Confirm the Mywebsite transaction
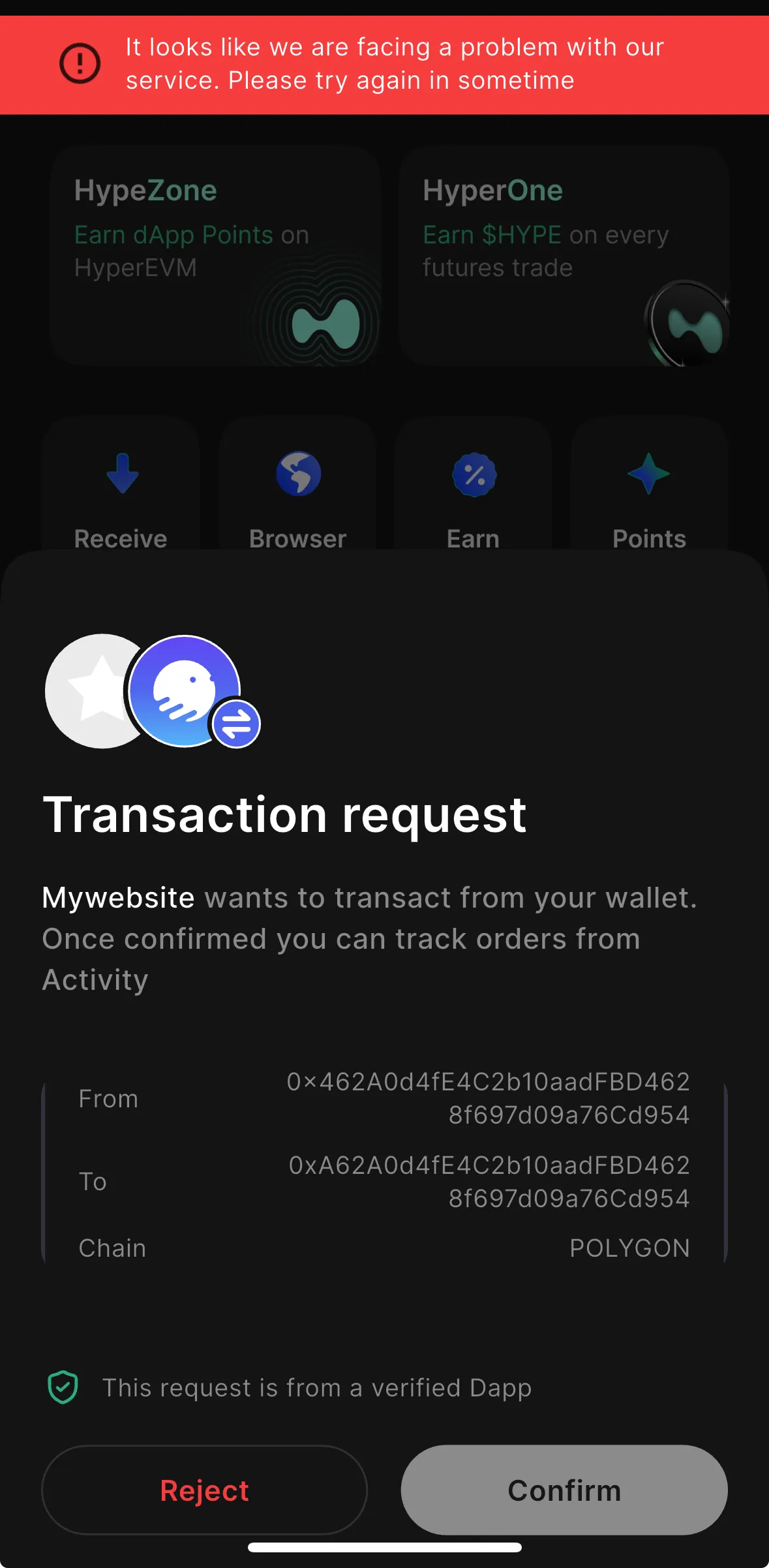 (564, 1490)
